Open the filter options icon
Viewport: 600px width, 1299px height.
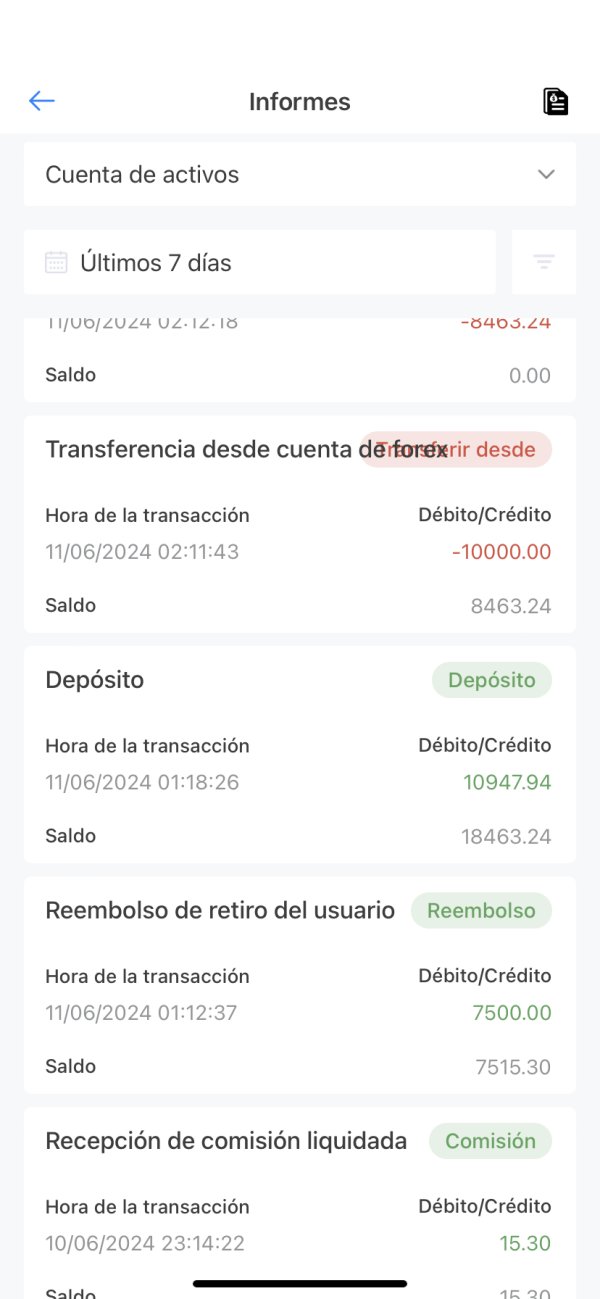[544, 262]
